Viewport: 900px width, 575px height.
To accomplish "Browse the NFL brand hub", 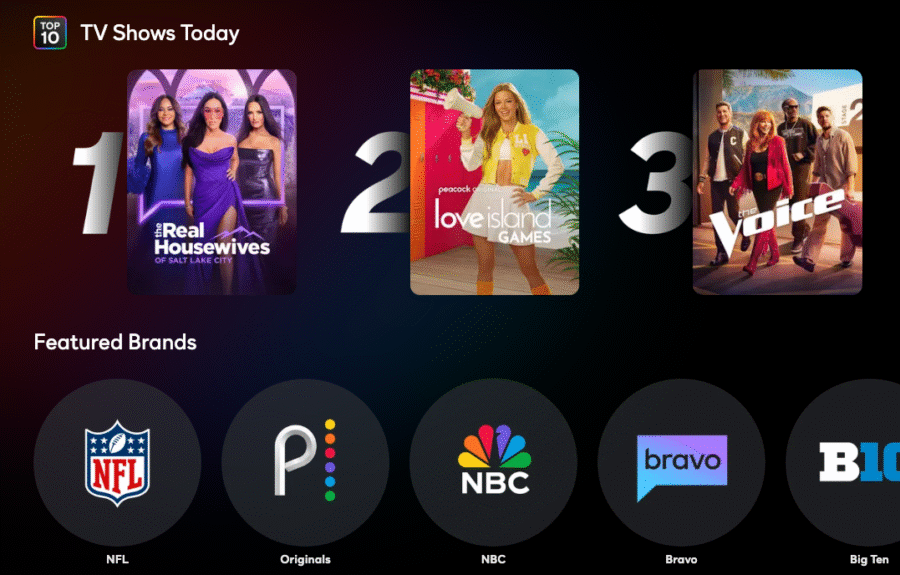I will tap(117, 462).
